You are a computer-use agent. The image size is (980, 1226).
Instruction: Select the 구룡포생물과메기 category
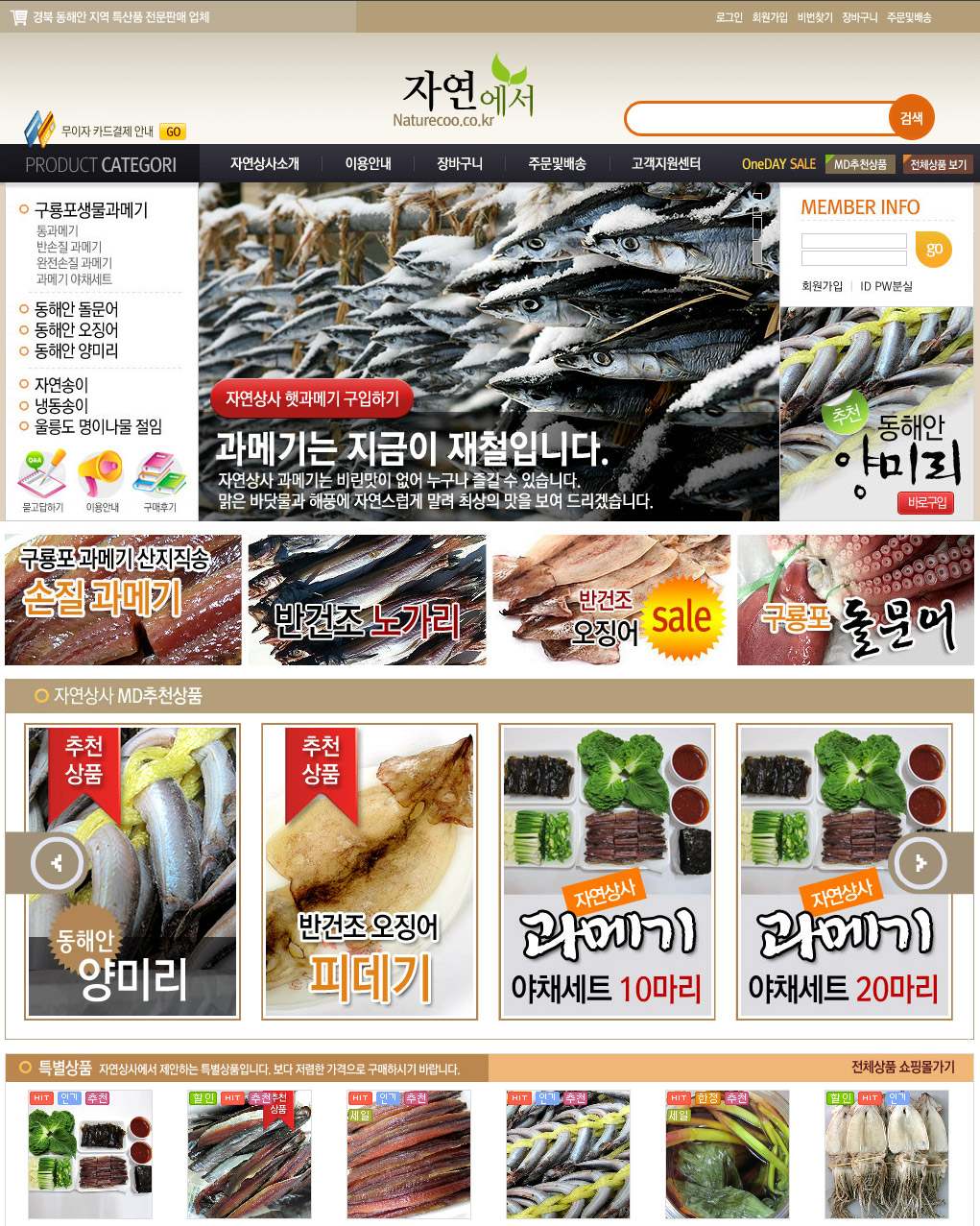[90, 209]
